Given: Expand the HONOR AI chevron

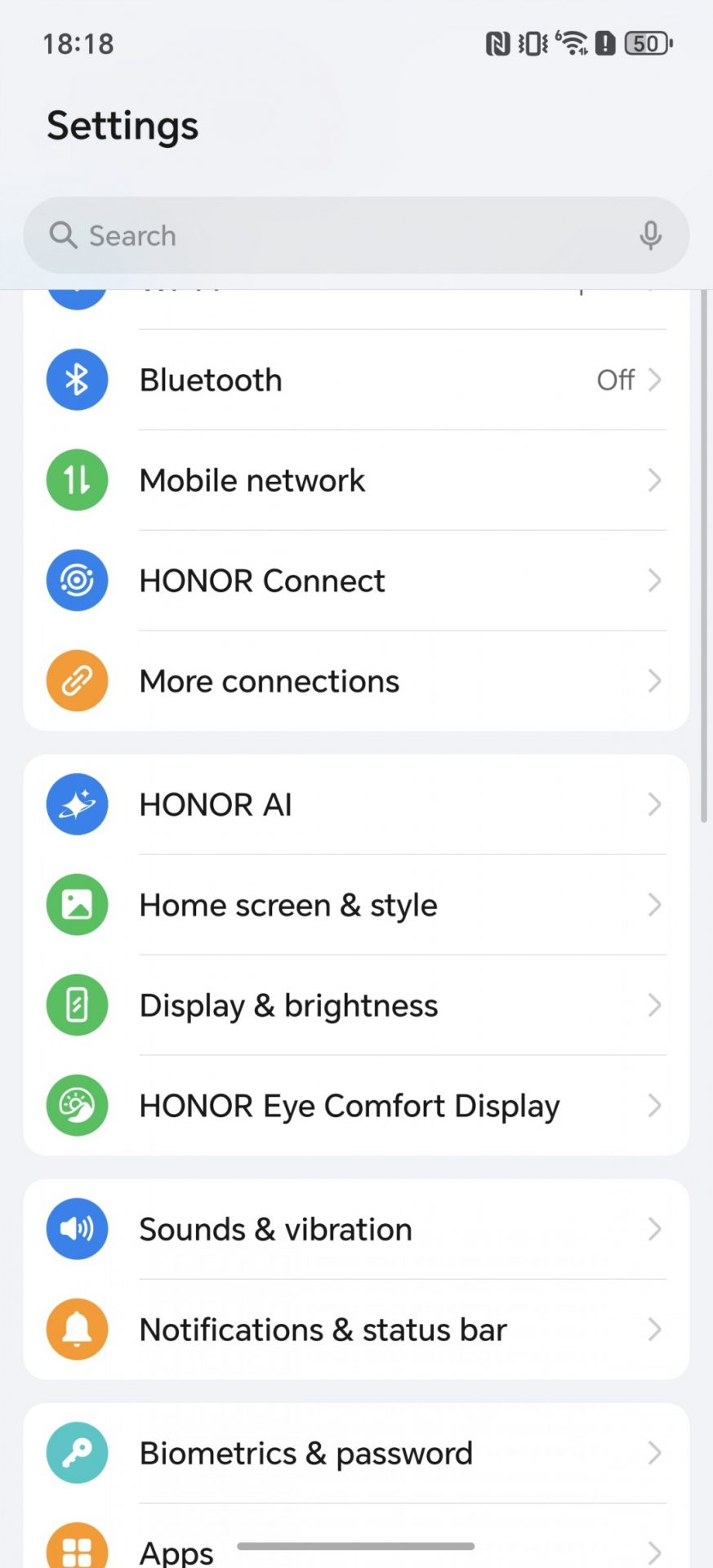Looking at the screenshot, I should click(653, 804).
